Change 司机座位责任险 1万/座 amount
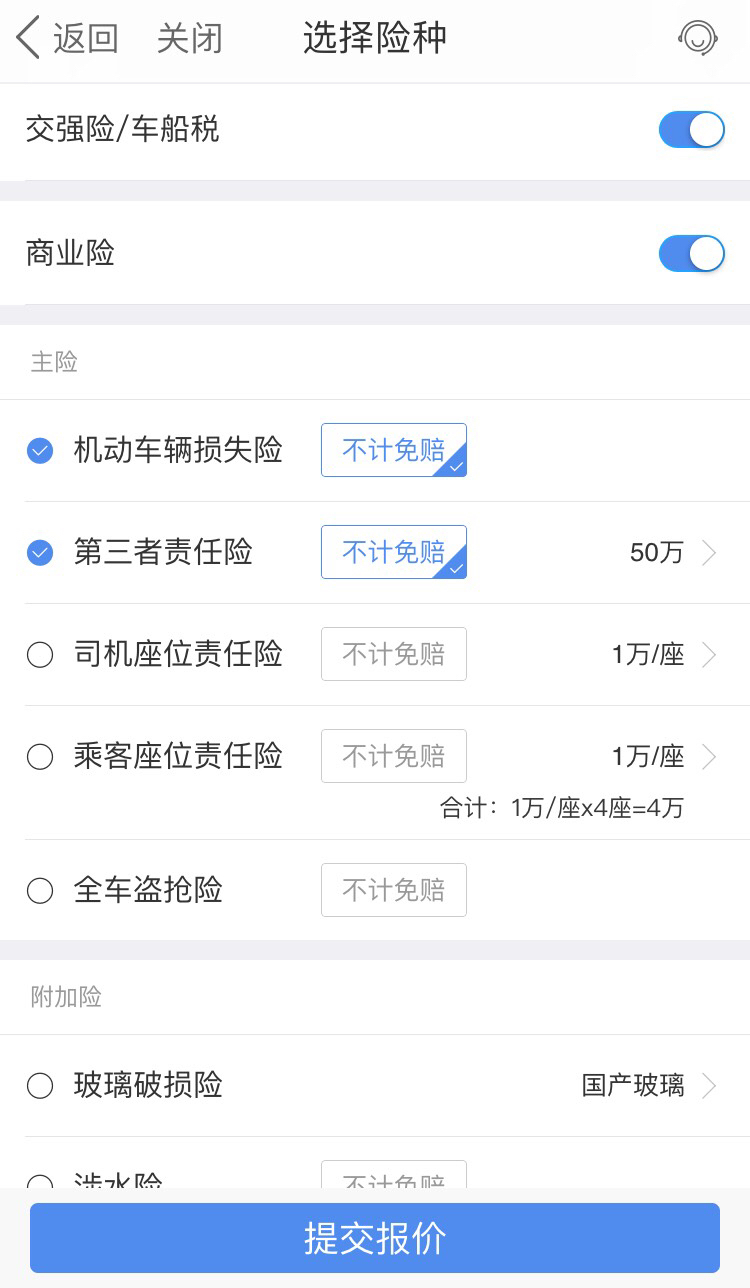This screenshot has width=750, height=1288. click(663, 655)
